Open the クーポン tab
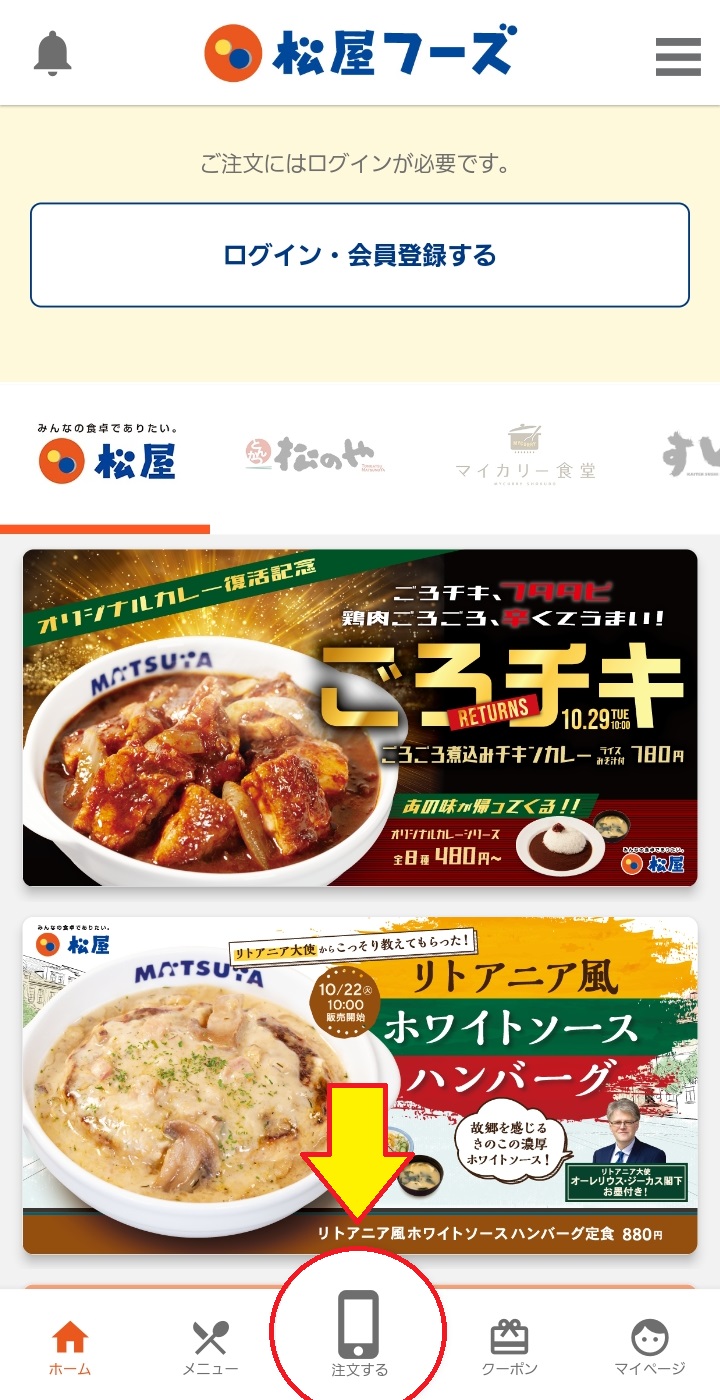This screenshot has height=1400, width=720. pos(509,1346)
